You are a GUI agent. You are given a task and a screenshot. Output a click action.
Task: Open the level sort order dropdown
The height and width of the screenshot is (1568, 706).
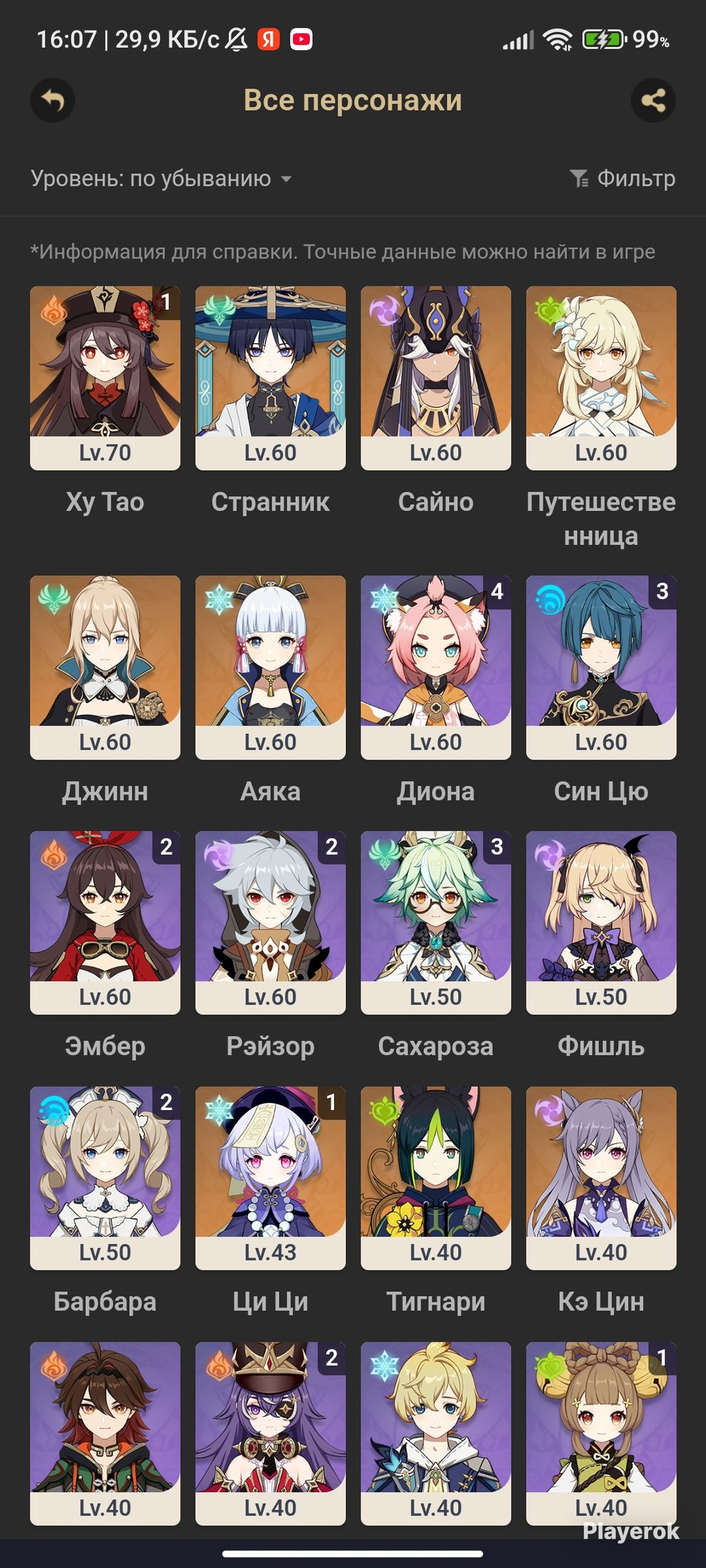[x=161, y=179]
